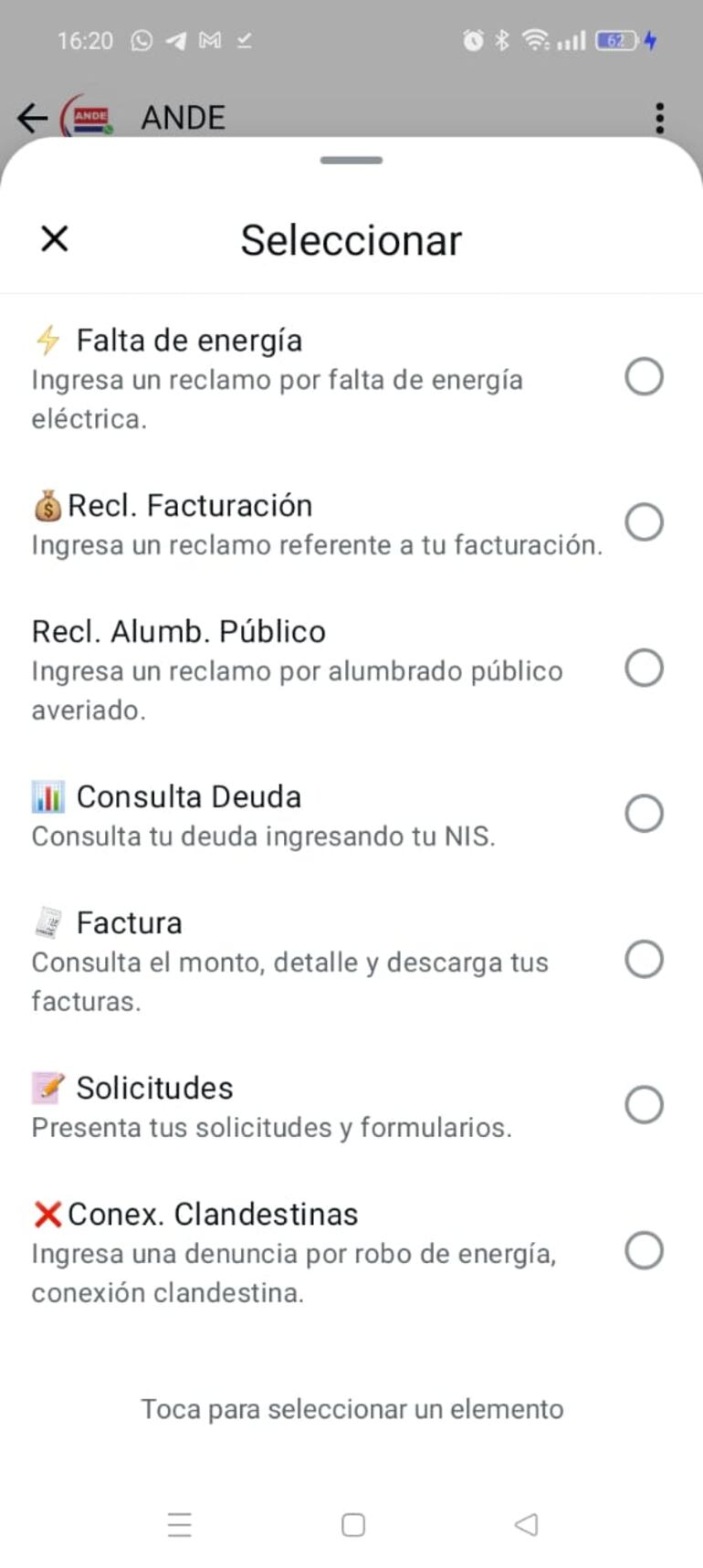The image size is (703, 1568).
Task: Pick the Consulta Deuda option
Action: point(644,813)
